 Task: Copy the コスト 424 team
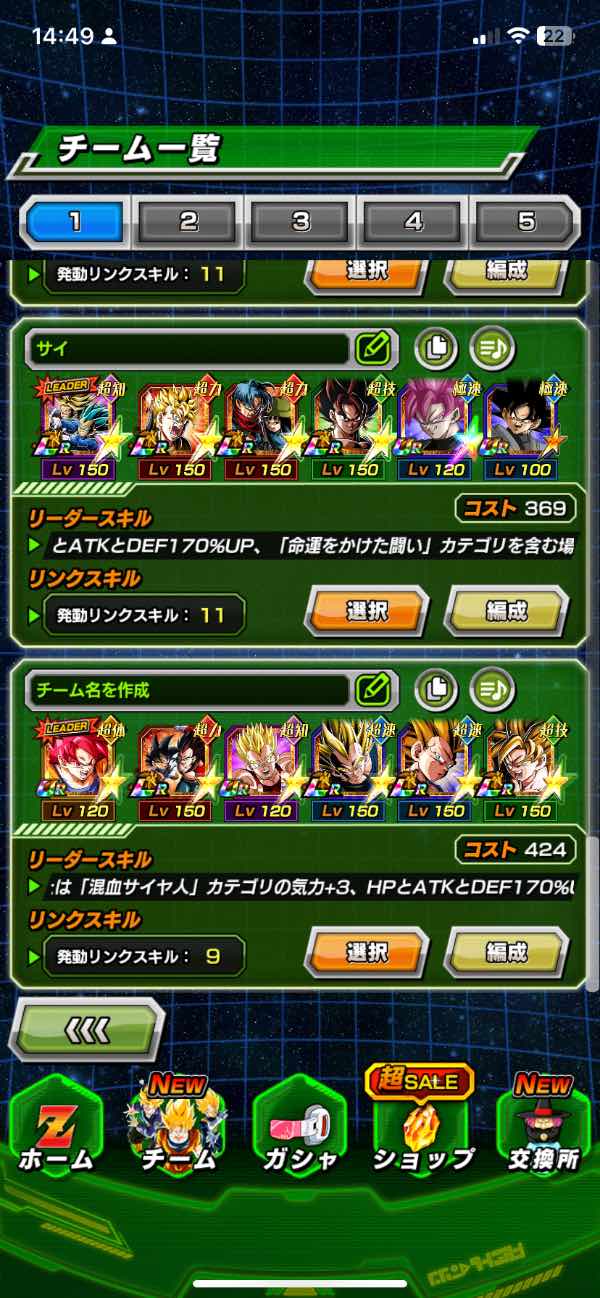point(436,689)
